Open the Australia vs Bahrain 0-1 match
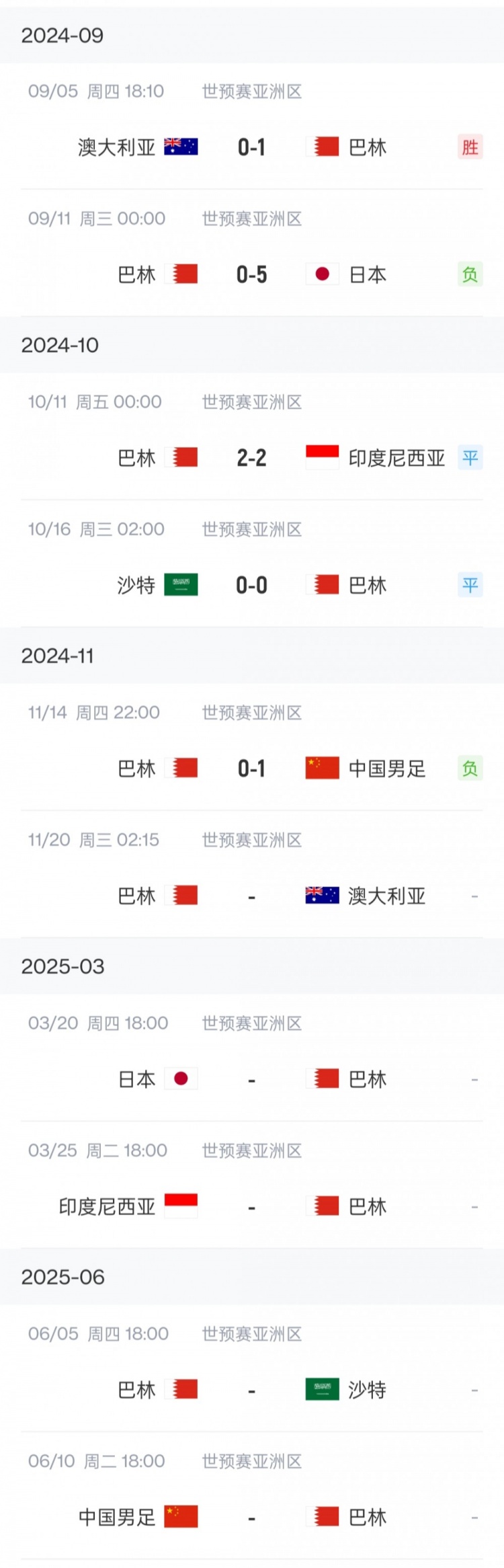This screenshot has height=1568, width=504. (251, 147)
